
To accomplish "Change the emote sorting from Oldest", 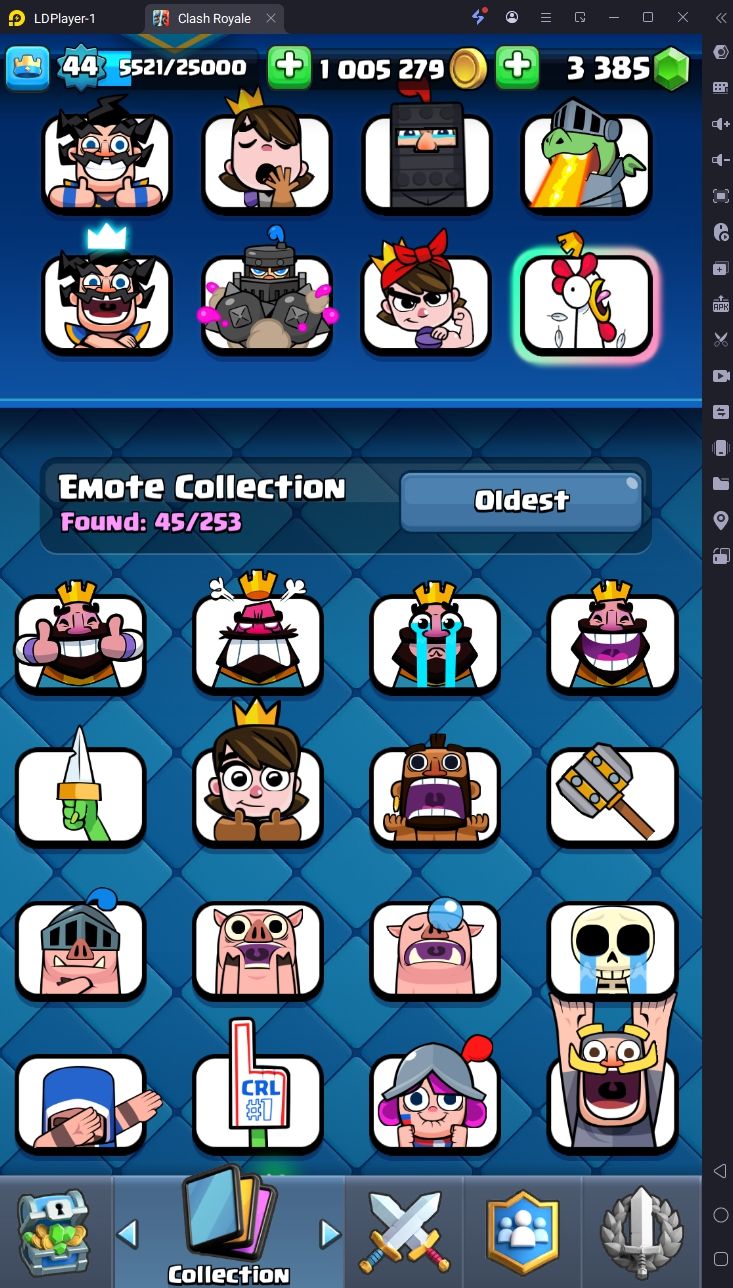I will (x=521, y=501).
